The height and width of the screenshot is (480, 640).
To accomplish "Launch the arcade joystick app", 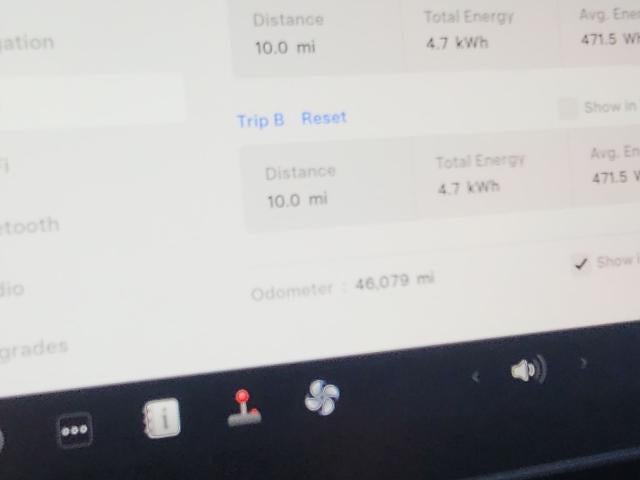I will [243, 408].
